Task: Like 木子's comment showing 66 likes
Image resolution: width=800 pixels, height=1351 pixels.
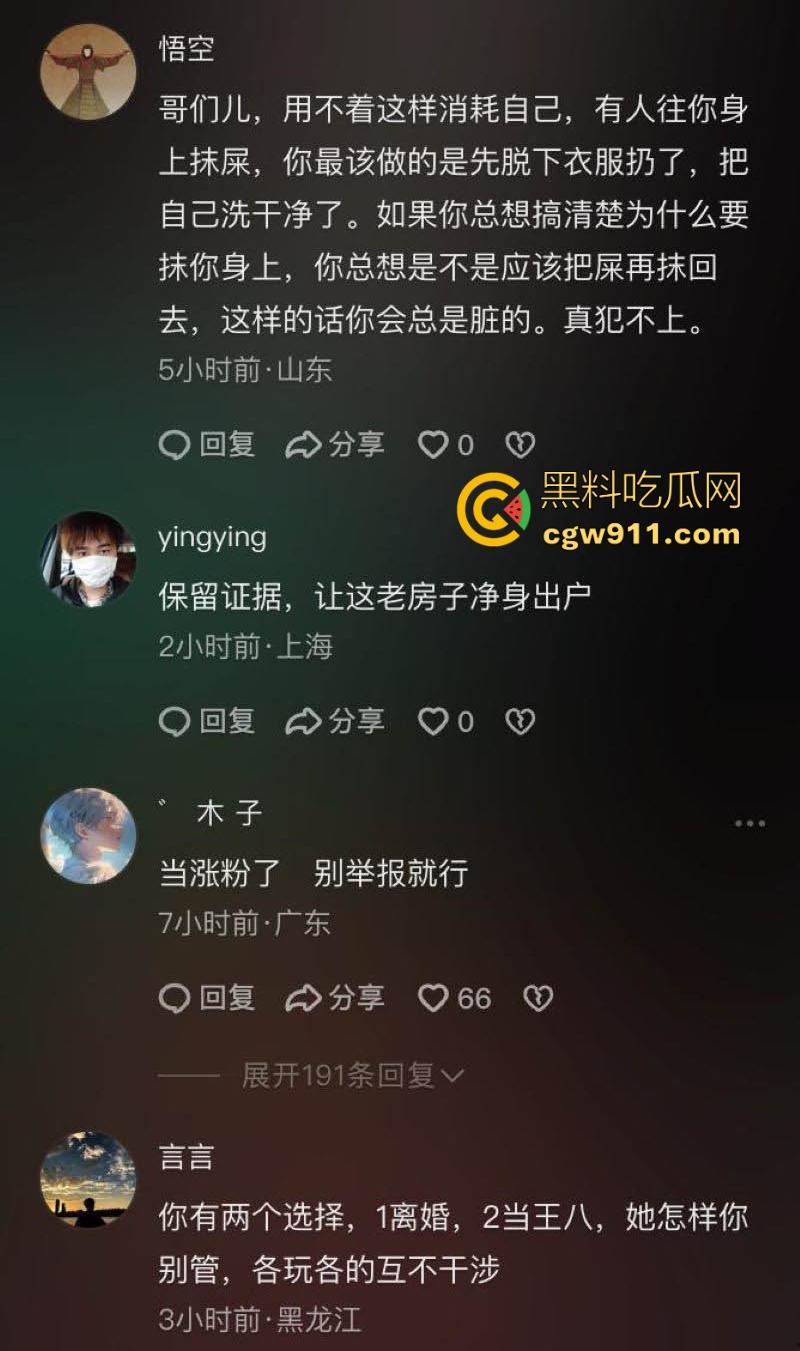Action: tap(433, 997)
